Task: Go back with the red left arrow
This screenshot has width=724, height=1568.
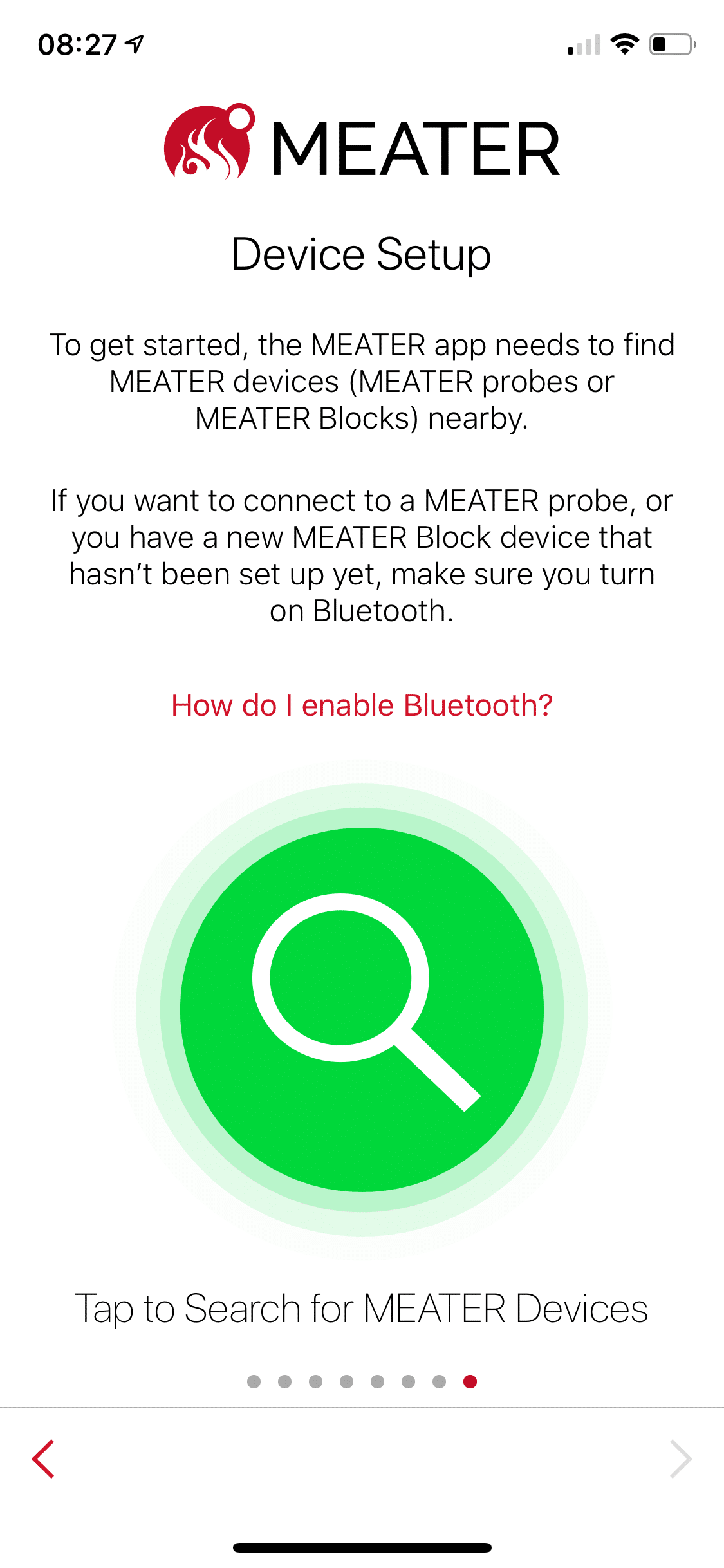Action: 43,1459
